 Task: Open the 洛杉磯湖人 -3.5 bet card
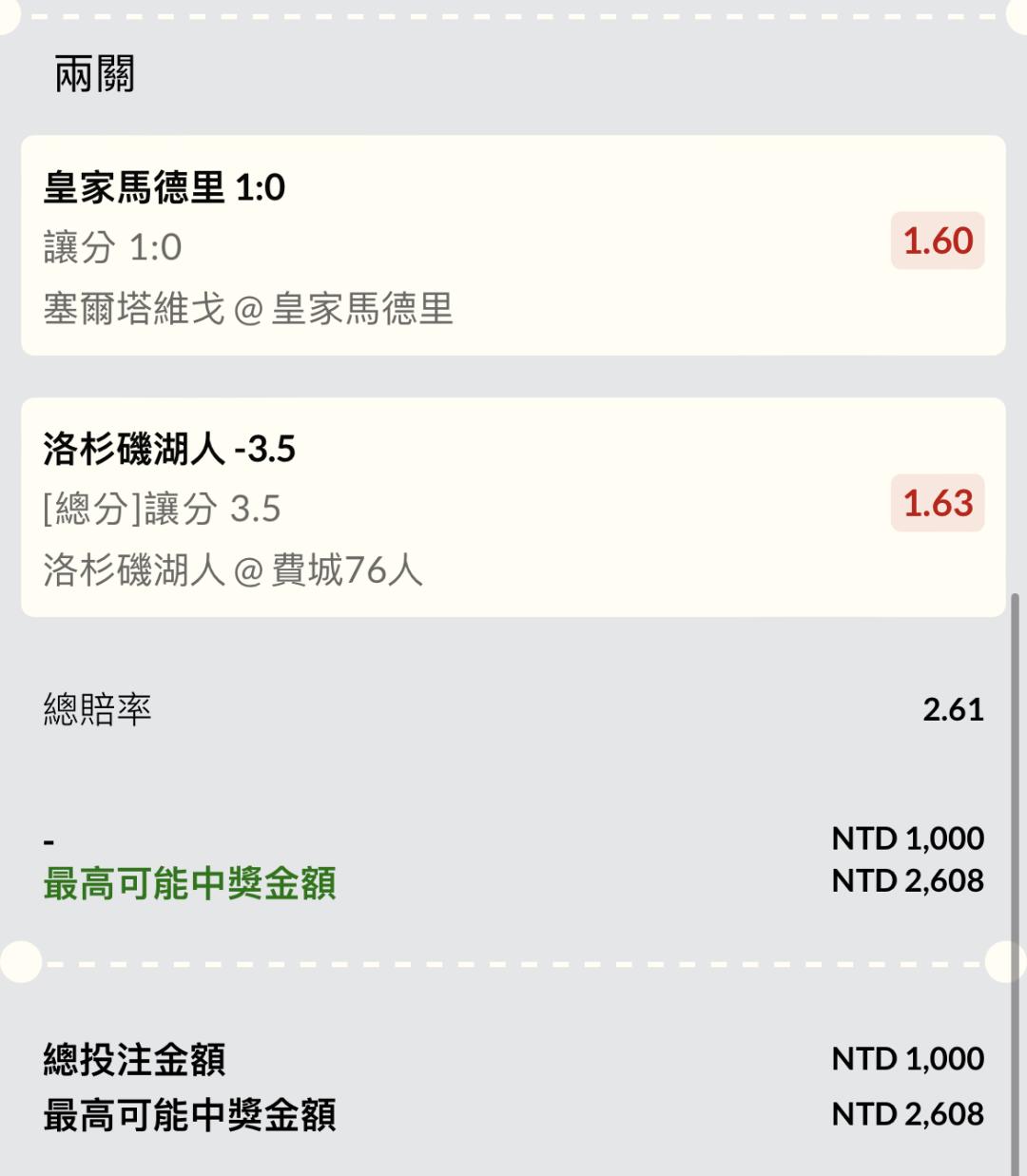pos(513,508)
